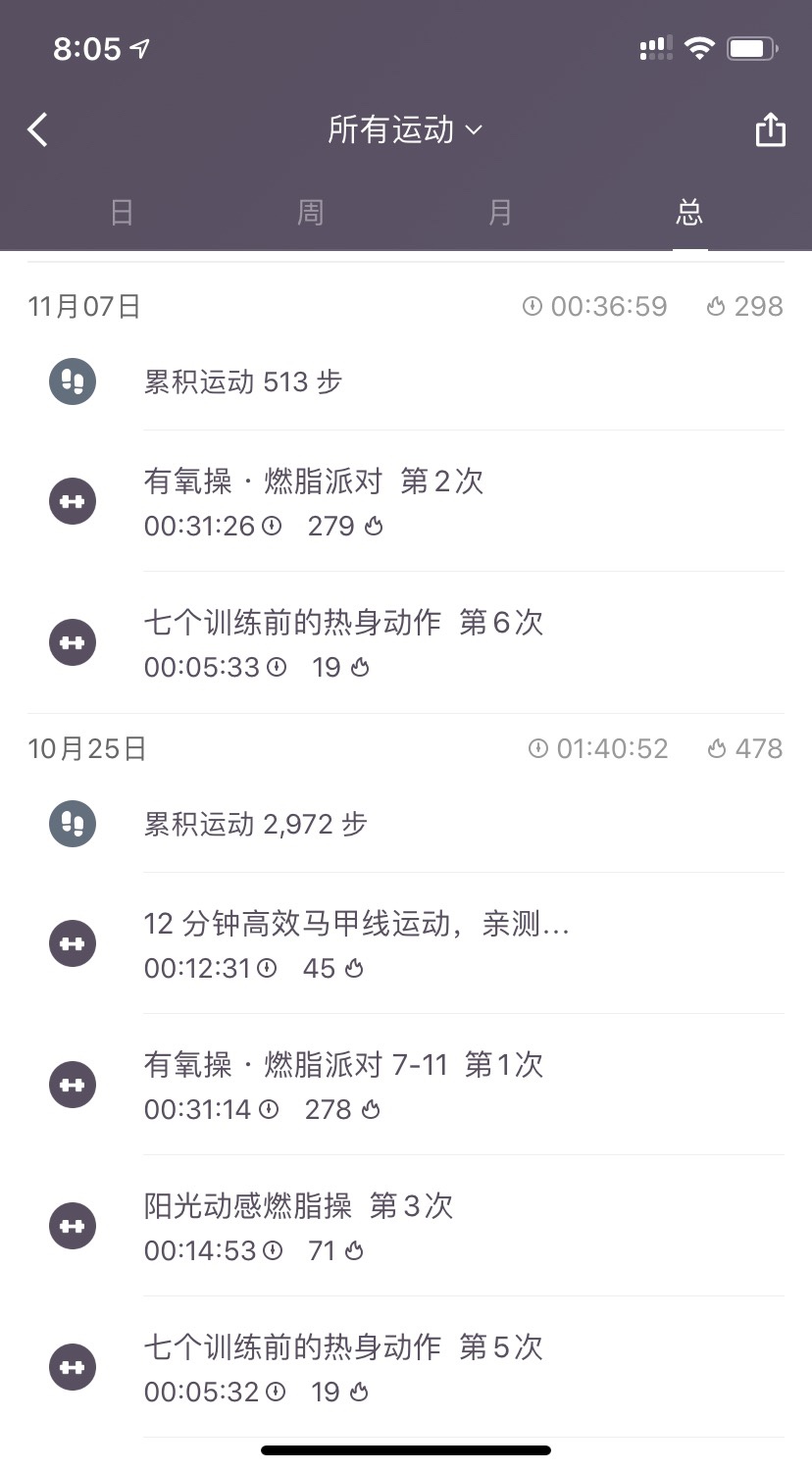Select the 总 tab
This screenshot has height=1471, width=812.
(x=689, y=212)
